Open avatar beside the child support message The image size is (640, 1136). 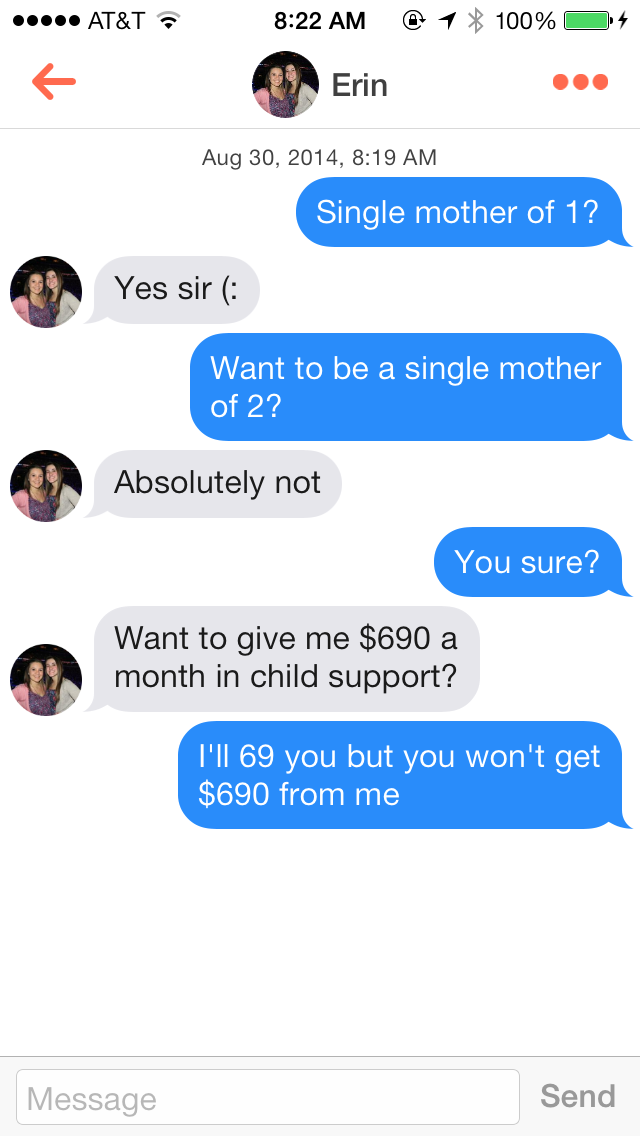46,680
